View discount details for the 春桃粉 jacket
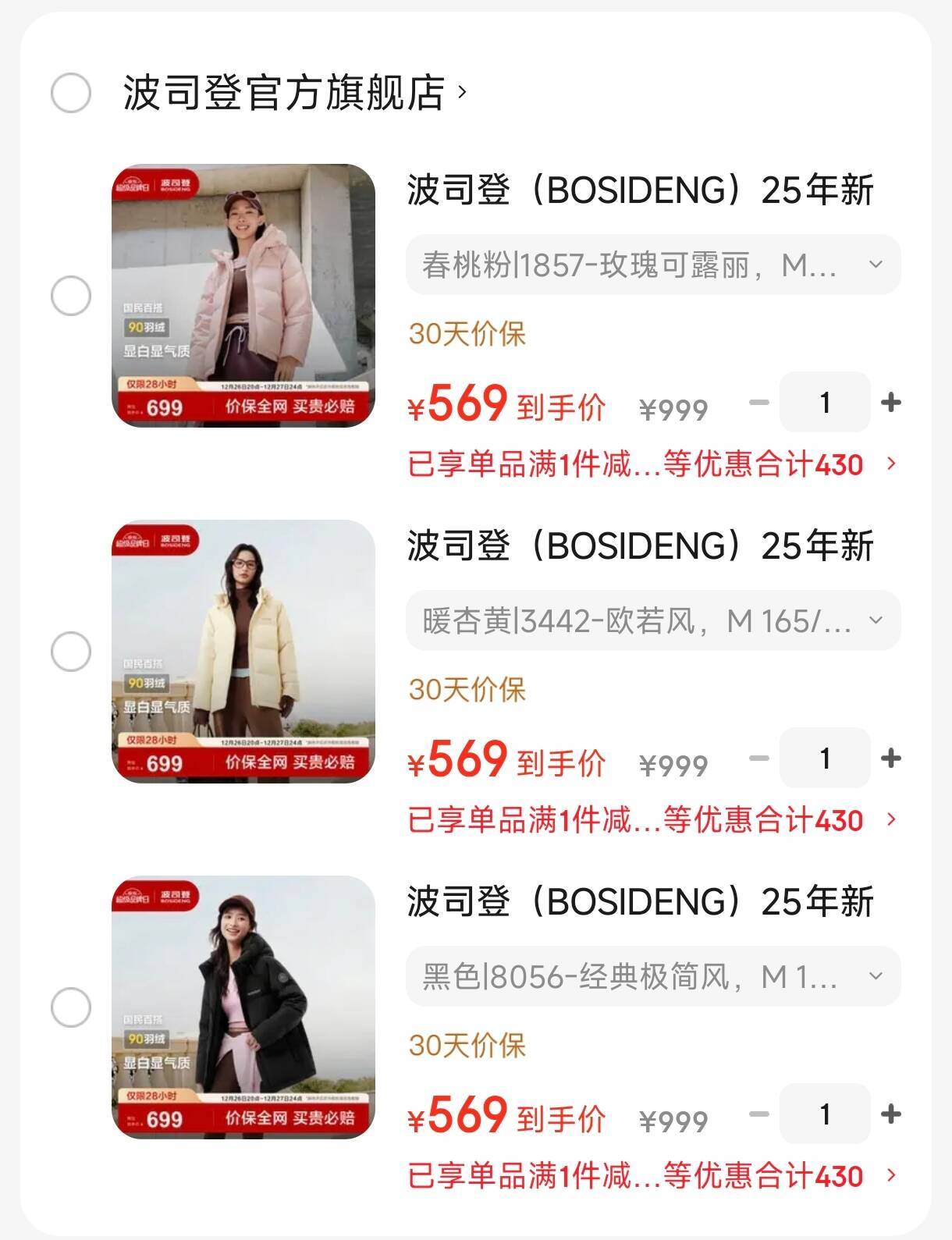952x1240 pixels. pos(652,465)
